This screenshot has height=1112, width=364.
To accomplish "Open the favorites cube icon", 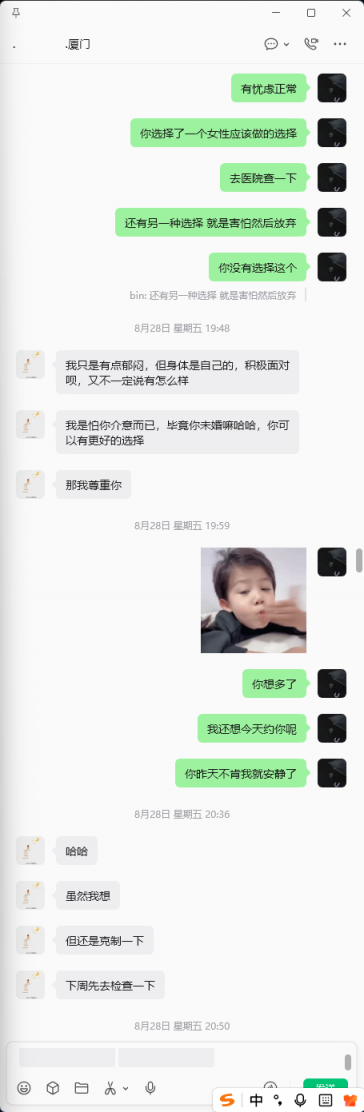I will (x=53, y=1087).
